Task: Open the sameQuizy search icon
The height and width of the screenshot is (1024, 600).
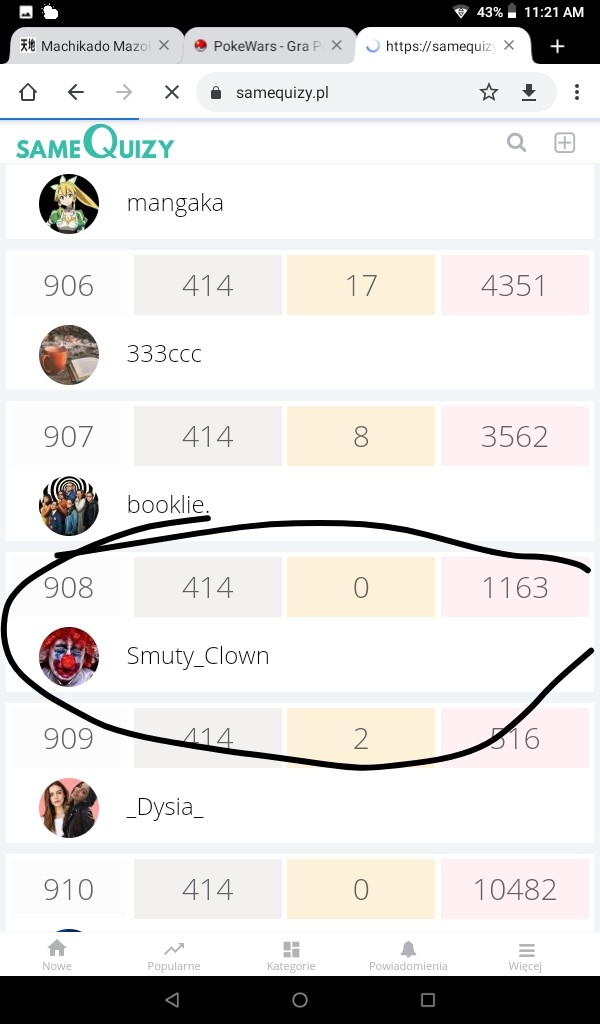Action: (x=516, y=143)
